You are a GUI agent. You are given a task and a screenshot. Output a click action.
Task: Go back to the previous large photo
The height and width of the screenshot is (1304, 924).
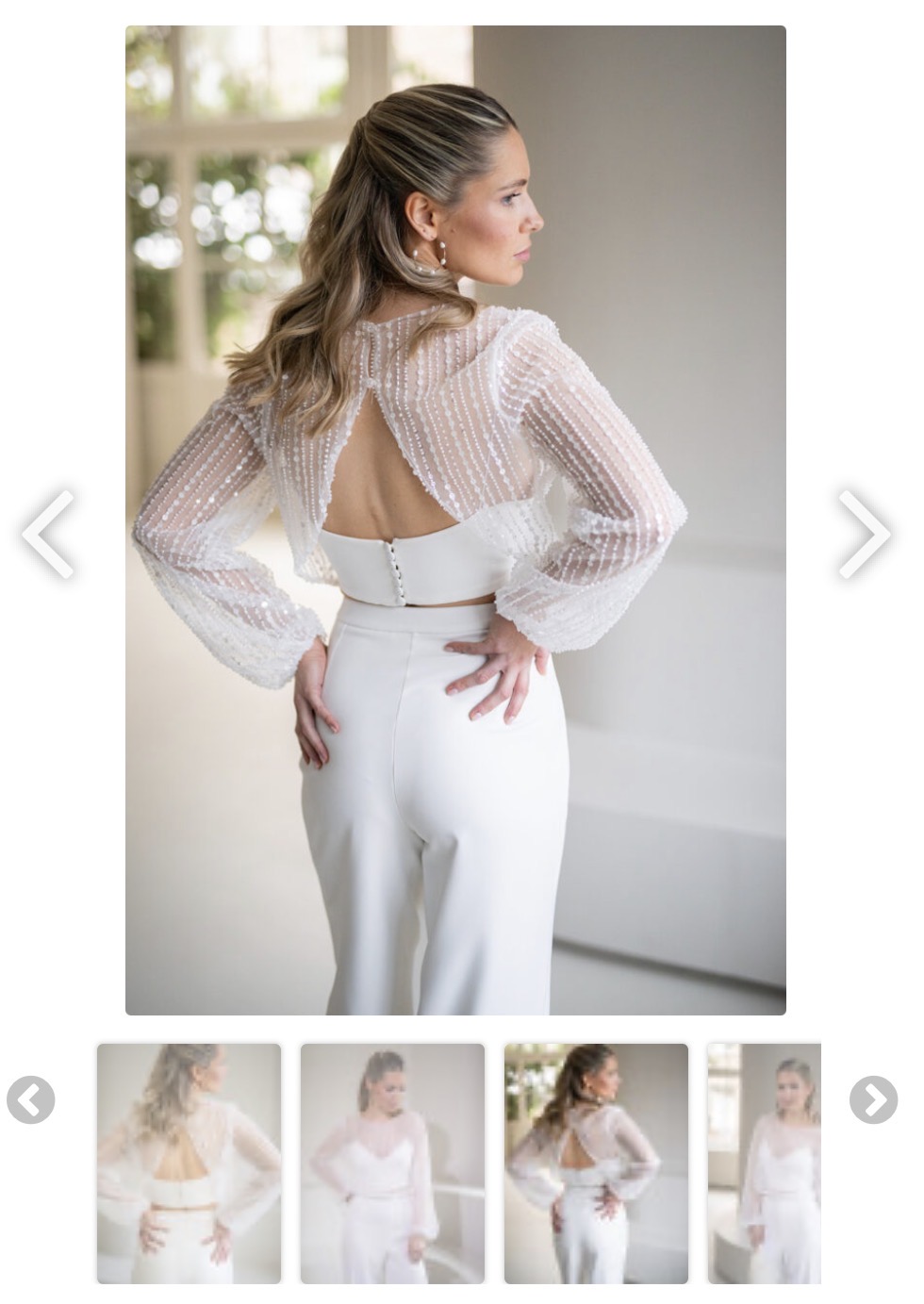[48, 534]
